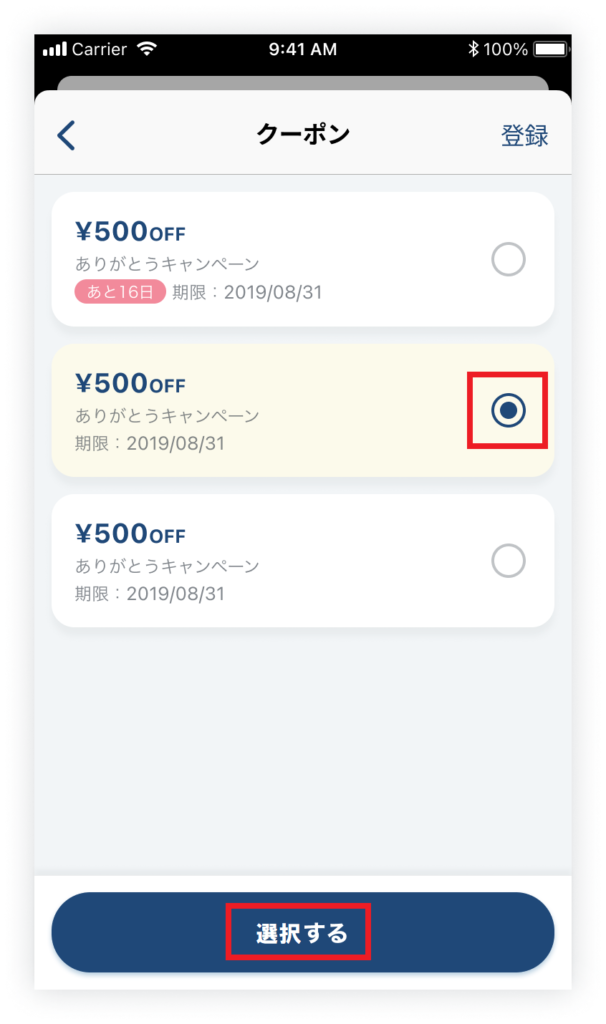Go back using the top-left arrow
Screen dimensions: 606x1024
66,135
